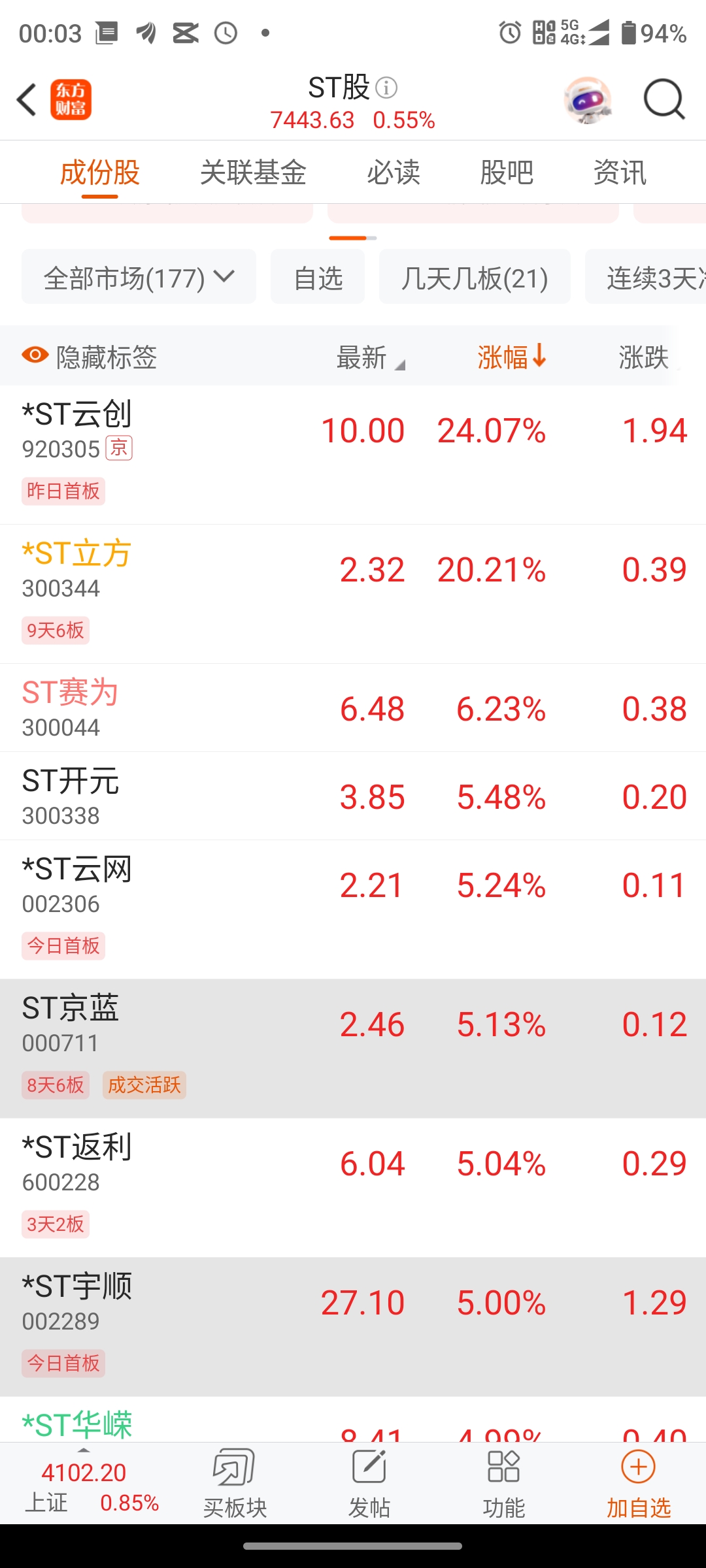The height and width of the screenshot is (1568, 706).
Task: Open the 股吧 tab
Action: tap(507, 172)
